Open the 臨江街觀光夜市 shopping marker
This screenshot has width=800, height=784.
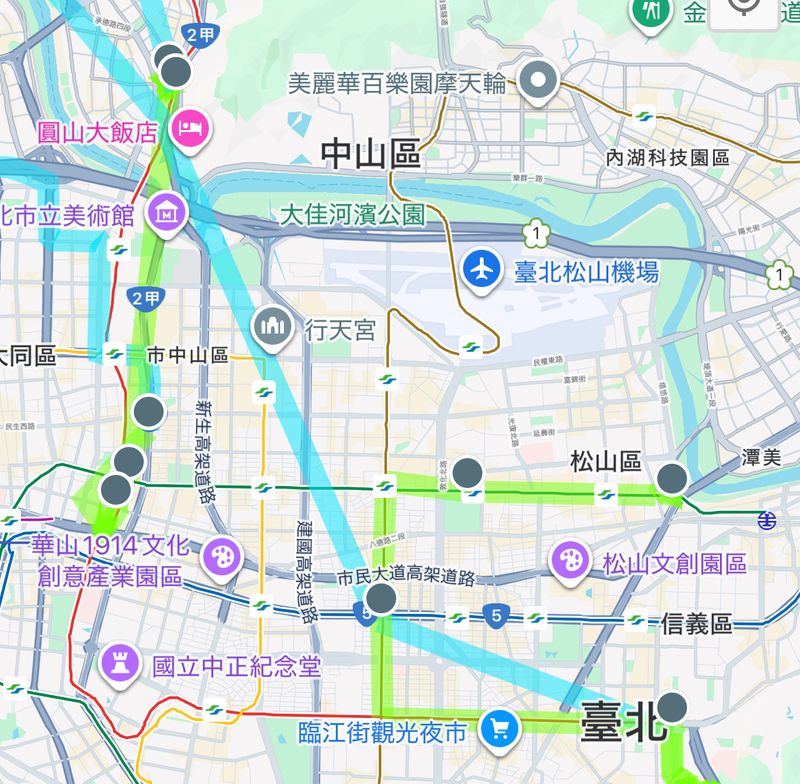tap(495, 729)
